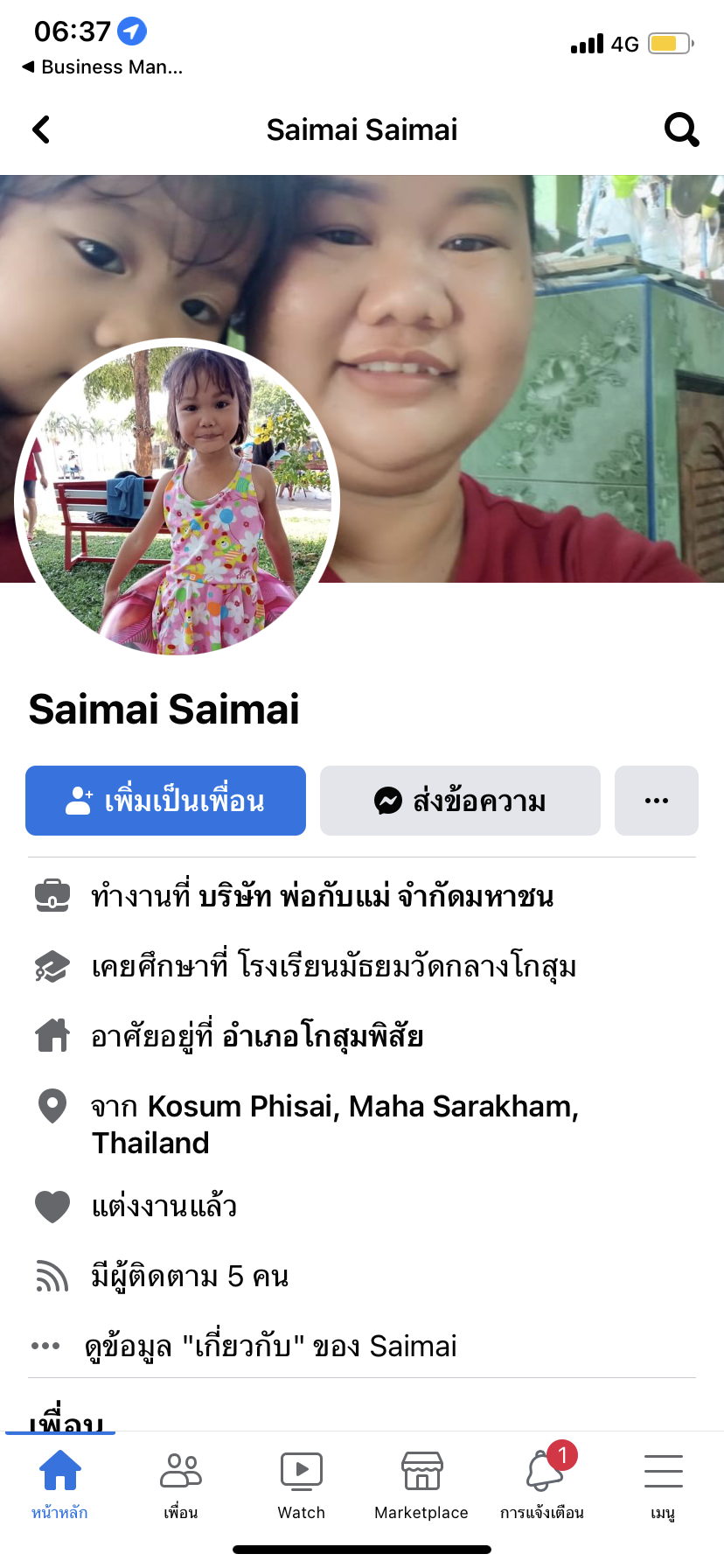Viewport: 724px width, 1568px height.
Task: See Saimai's About info row
Action: [271, 1346]
